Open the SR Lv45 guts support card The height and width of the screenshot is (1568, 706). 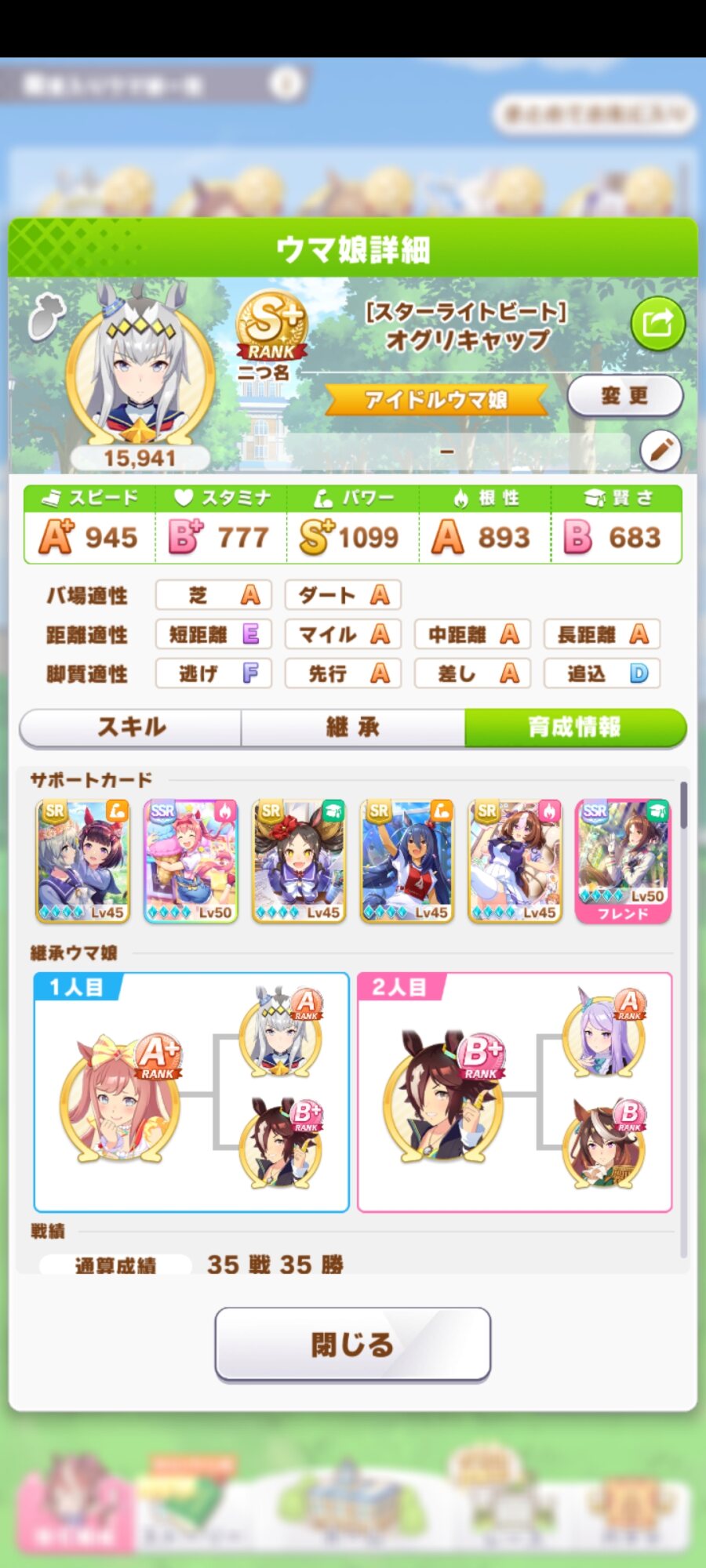tap(515, 861)
